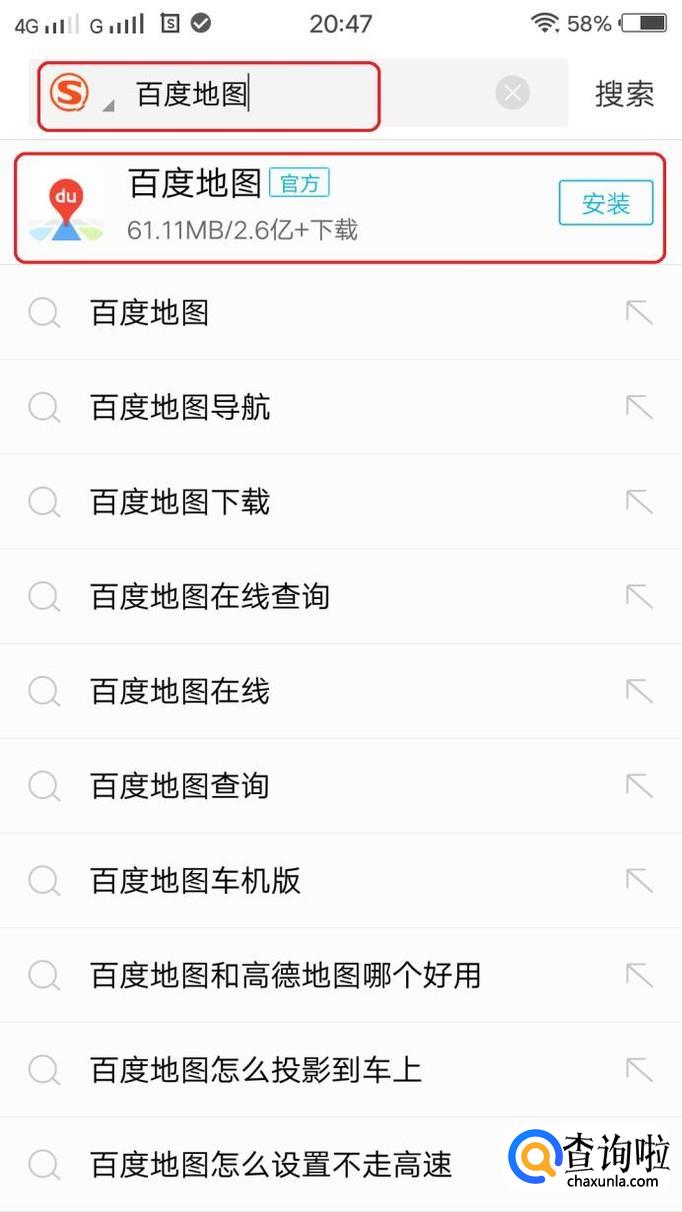
Task: Open the Sogou search engine selector
Action: point(78,95)
